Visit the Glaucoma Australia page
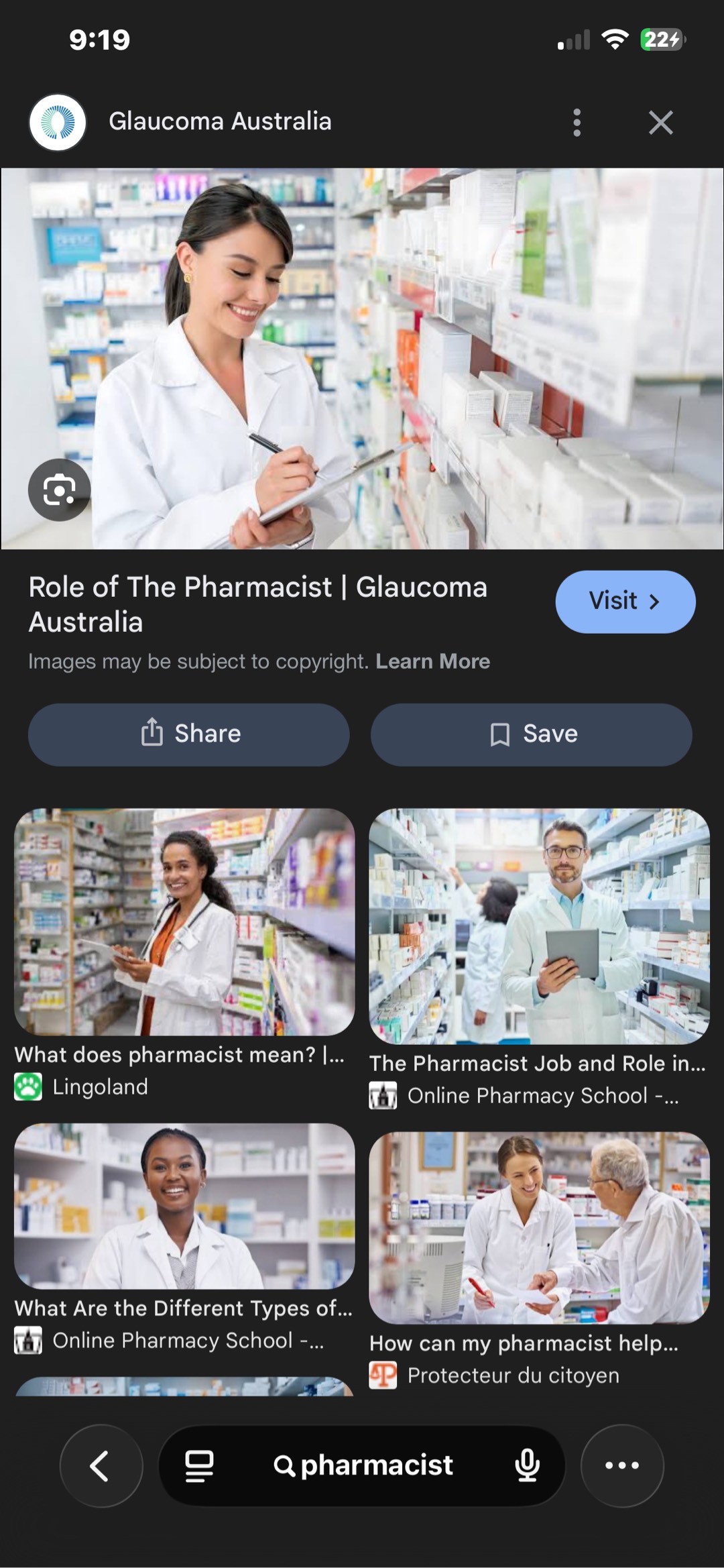Viewport: 724px width, 1568px height. 625,602
